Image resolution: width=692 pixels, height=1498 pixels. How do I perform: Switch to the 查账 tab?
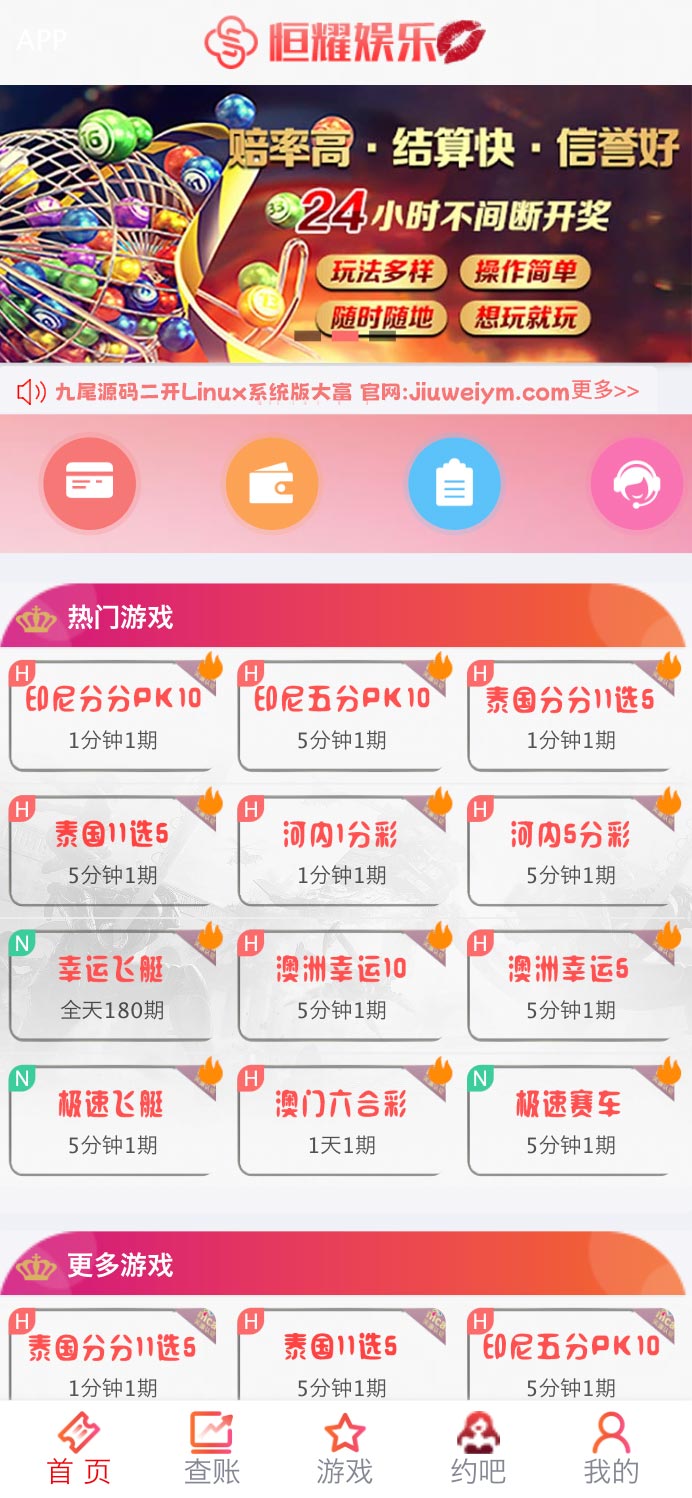point(212,1449)
